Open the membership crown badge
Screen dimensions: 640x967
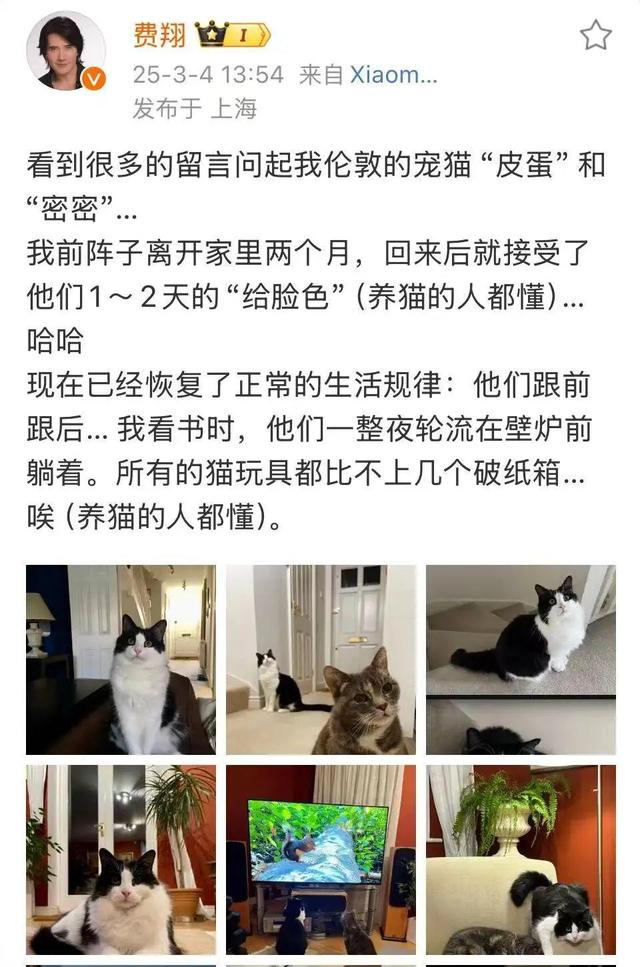(x=233, y=36)
